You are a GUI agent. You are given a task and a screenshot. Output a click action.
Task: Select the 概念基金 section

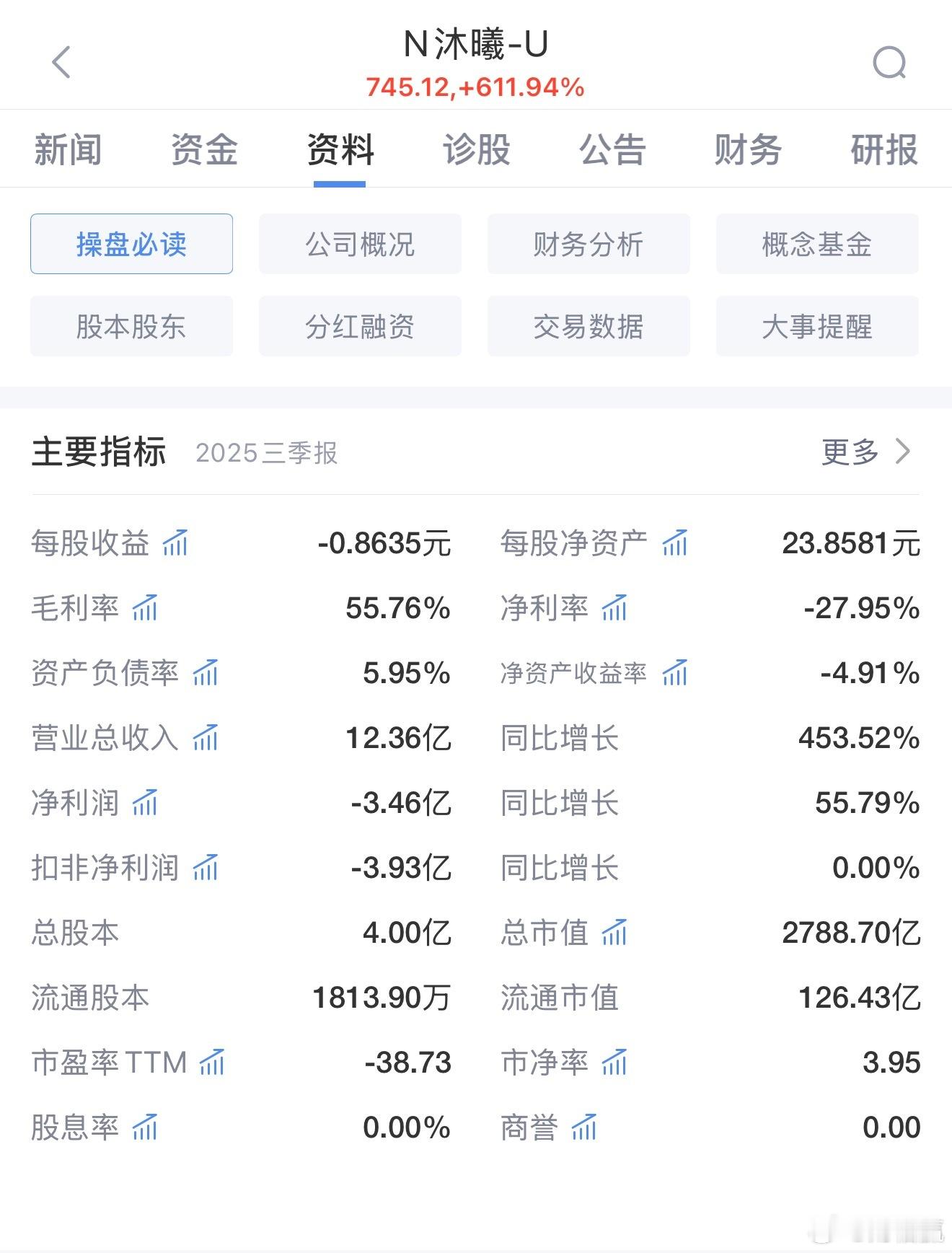pyautogui.click(x=816, y=245)
